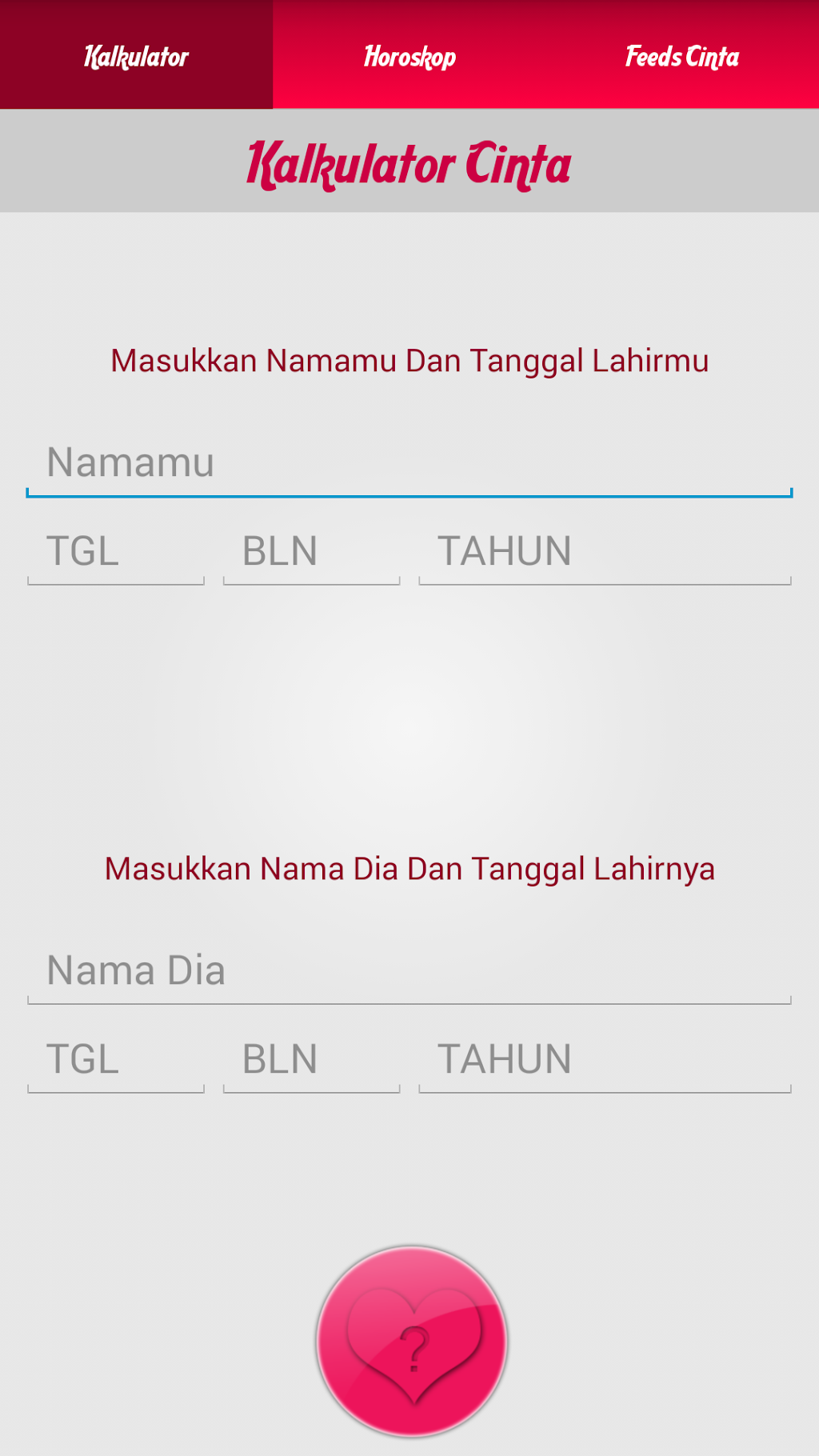Open the Feeds Cinta tab
The height and width of the screenshot is (1456, 819).
pos(682,54)
